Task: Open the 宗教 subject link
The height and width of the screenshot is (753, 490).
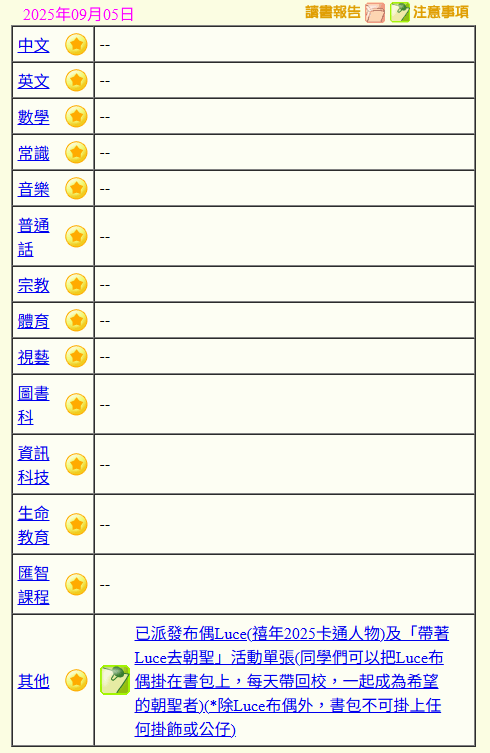Action: pos(34,285)
